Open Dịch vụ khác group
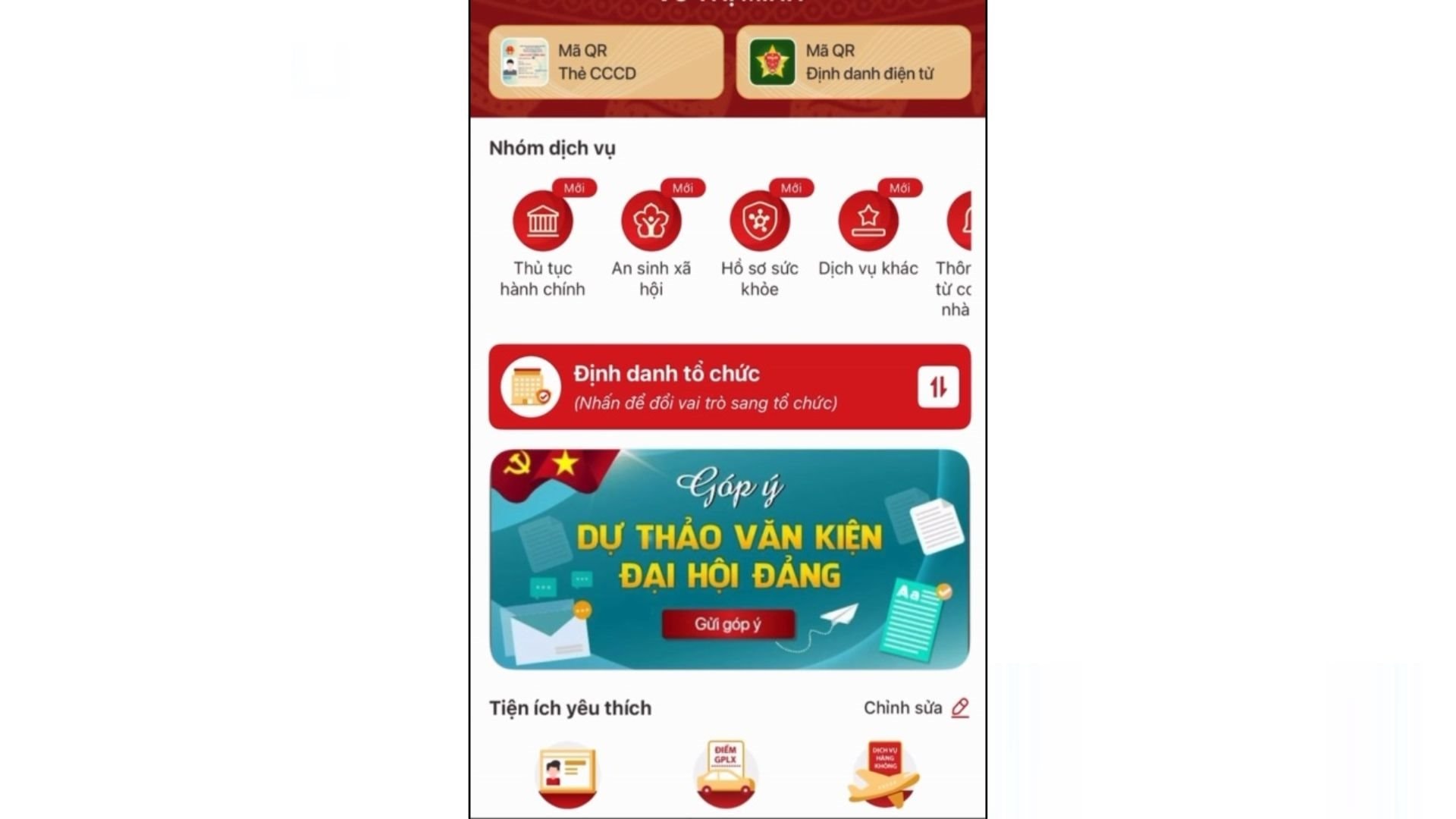The image size is (1456, 819). click(x=868, y=221)
